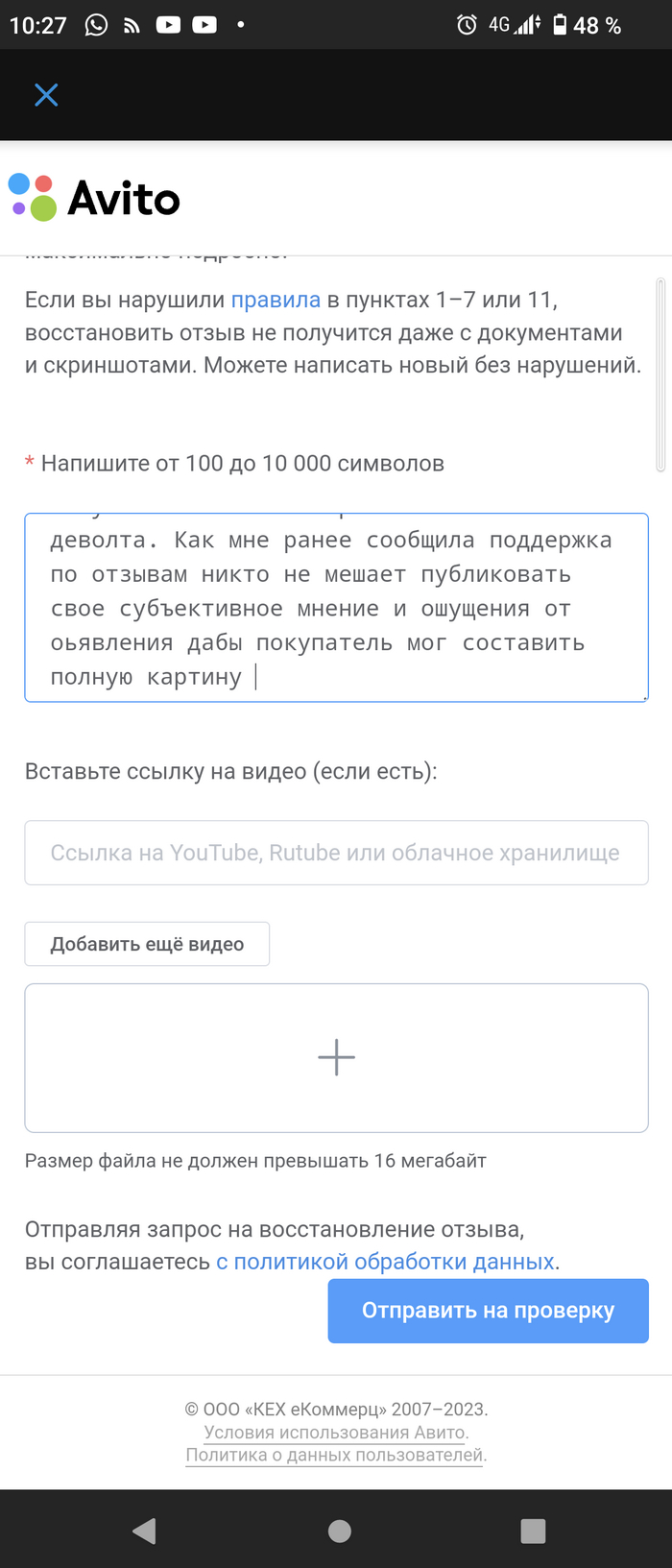The width and height of the screenshot is (672, 1568).
Task: Tap into the review text area
Action: pos(336,607)
